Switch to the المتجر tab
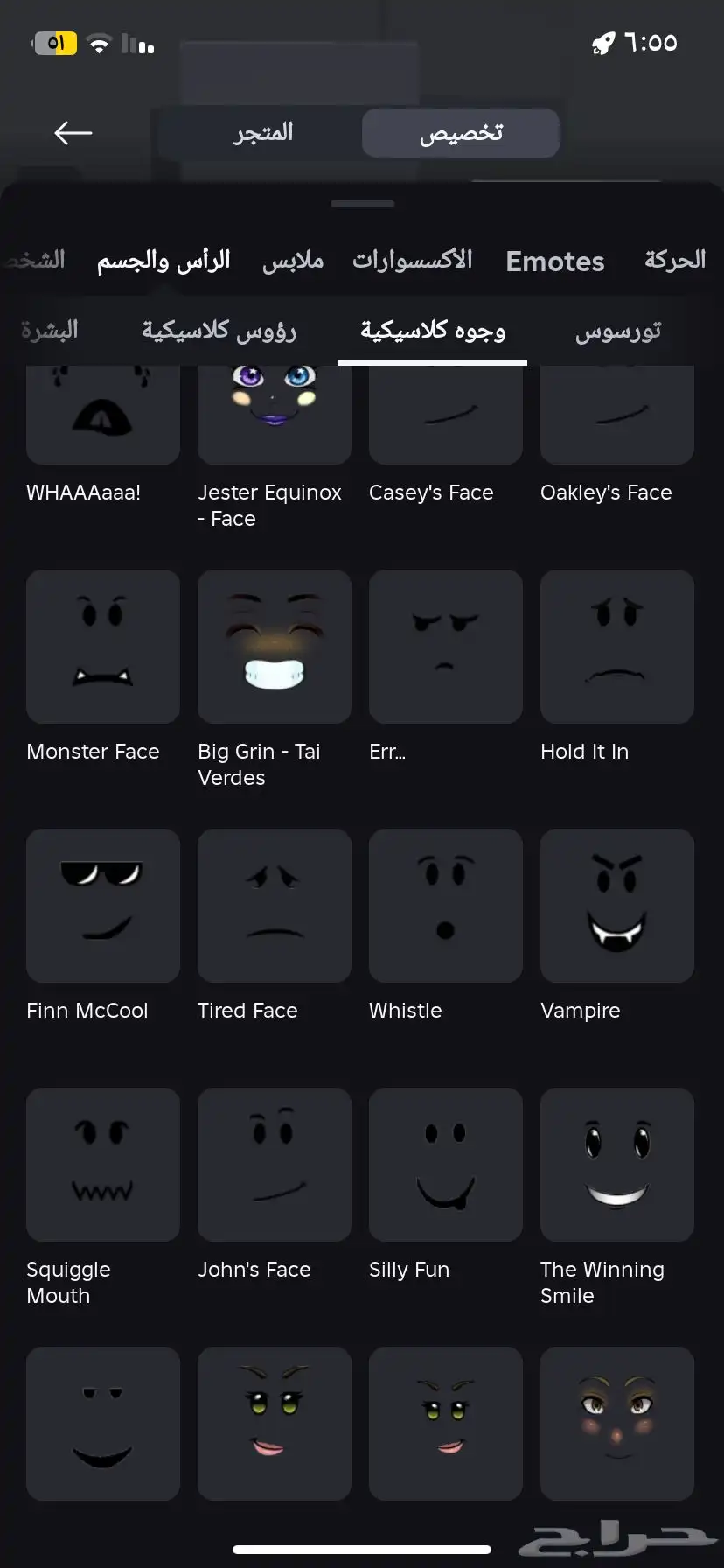The image size is (724, 1568). pos(262,133)
